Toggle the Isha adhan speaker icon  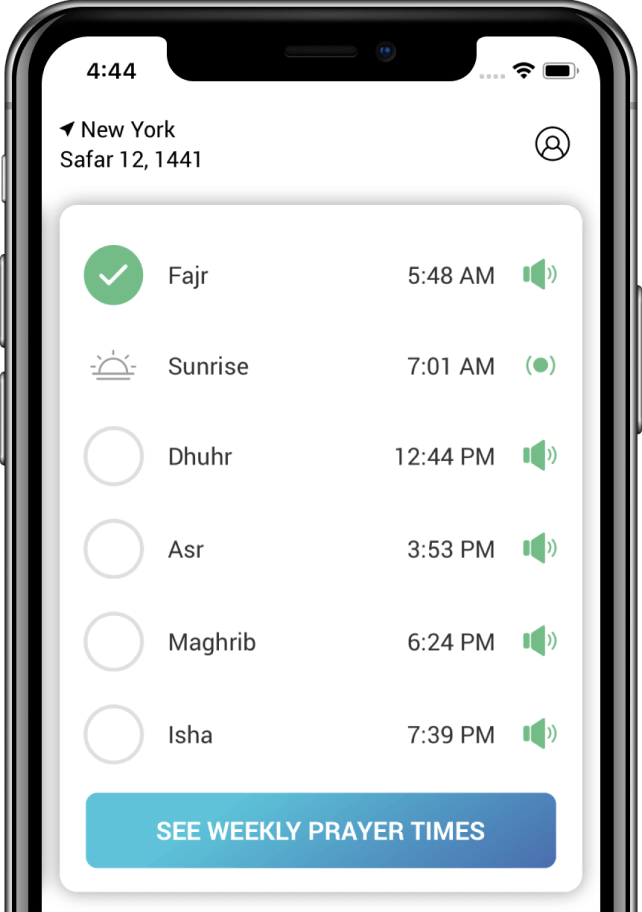pos(540,735)
